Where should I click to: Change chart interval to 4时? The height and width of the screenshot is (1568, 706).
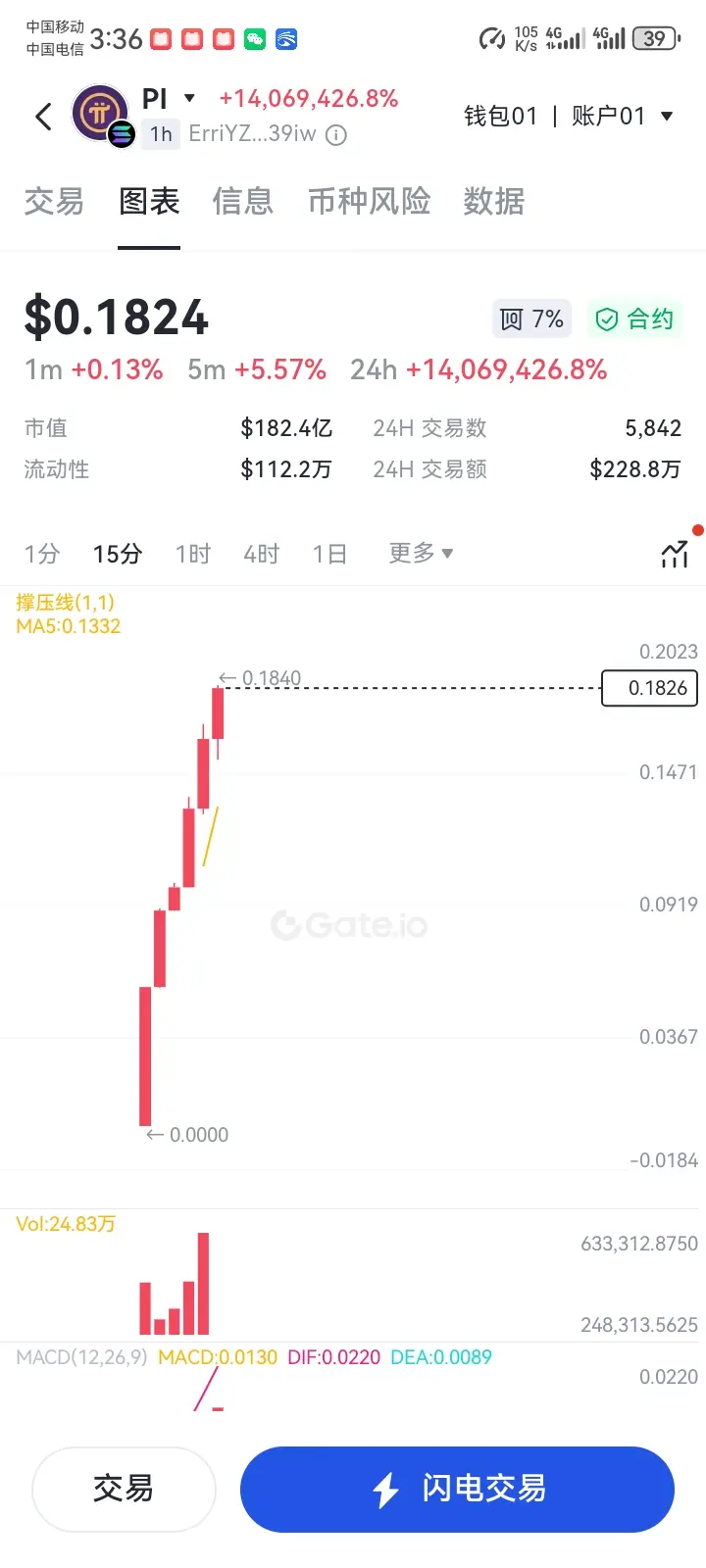click(262, 554)
